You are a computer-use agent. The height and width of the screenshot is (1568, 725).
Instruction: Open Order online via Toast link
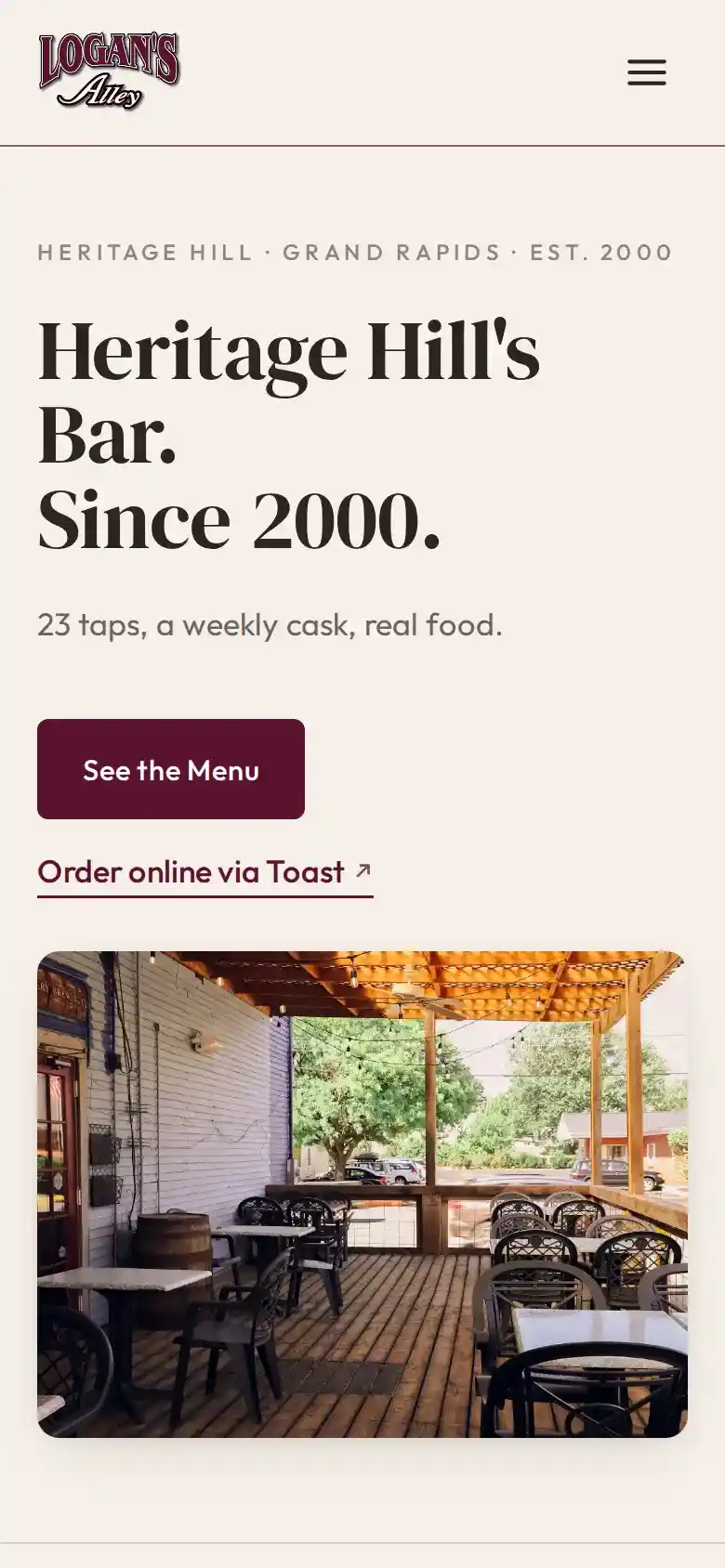pyautogui.click(x=204, y=872)
